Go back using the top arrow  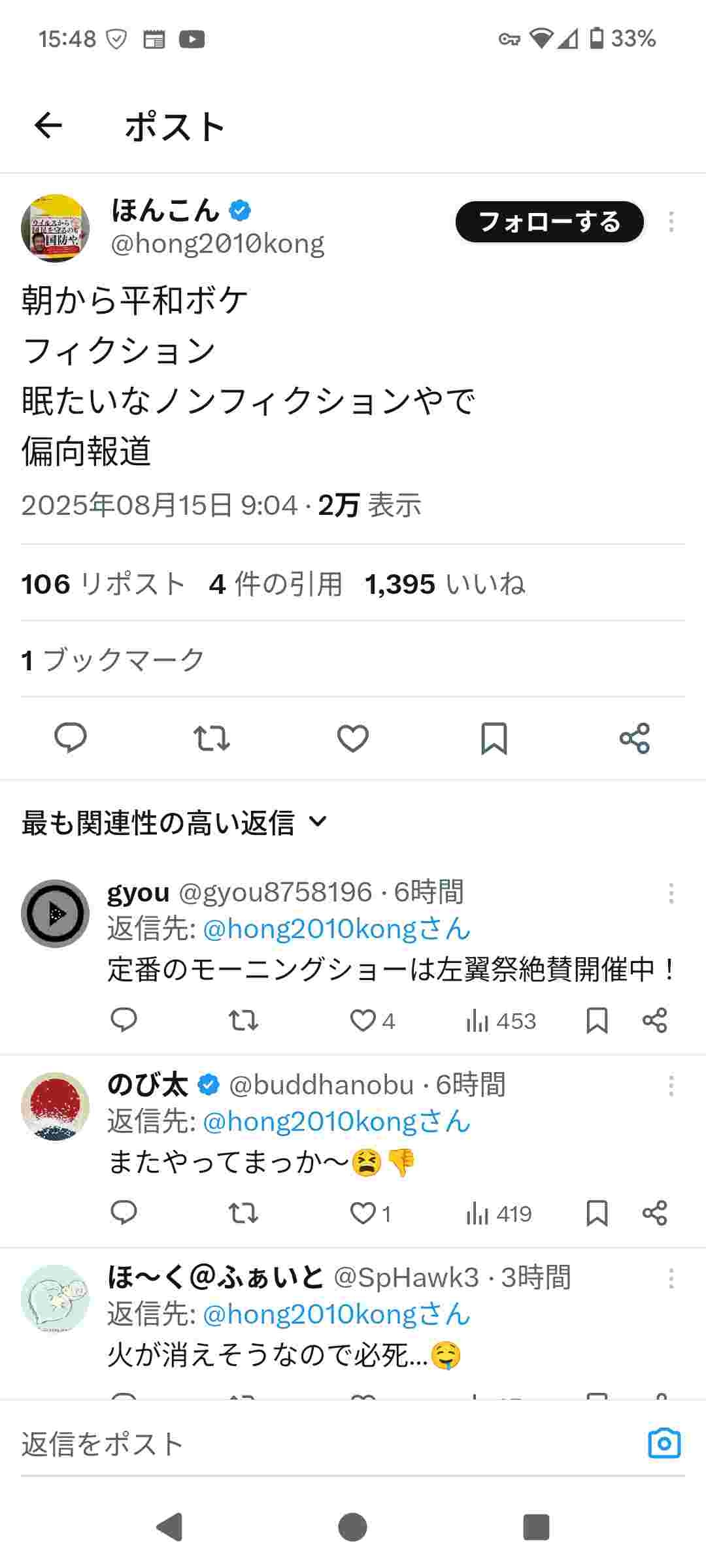click(48, 125)
